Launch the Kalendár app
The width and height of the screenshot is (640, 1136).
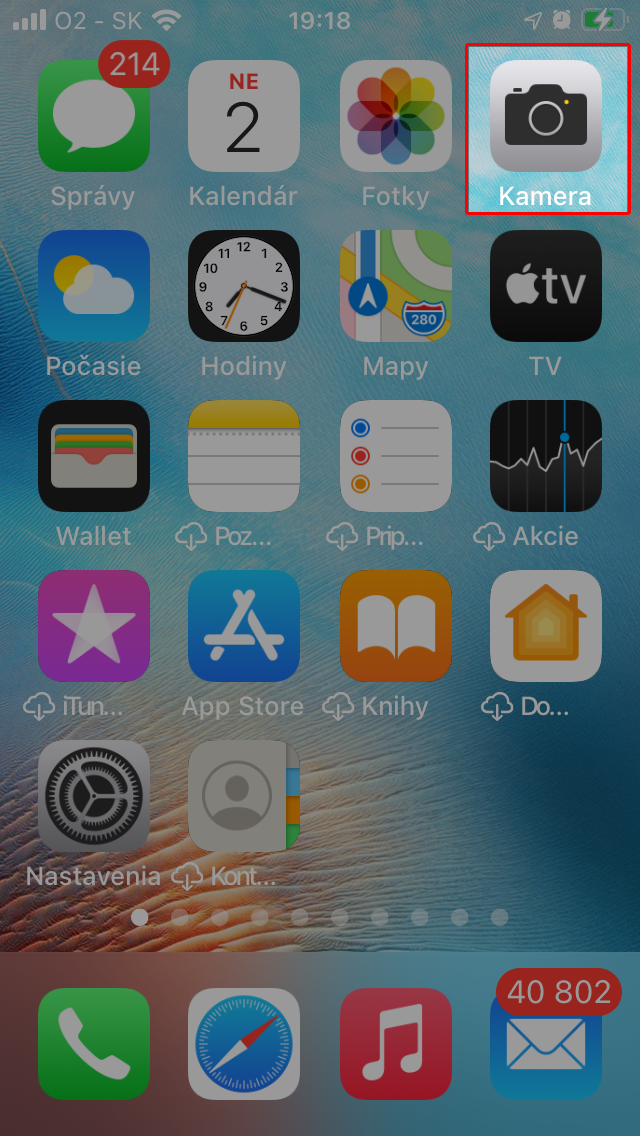244,116
